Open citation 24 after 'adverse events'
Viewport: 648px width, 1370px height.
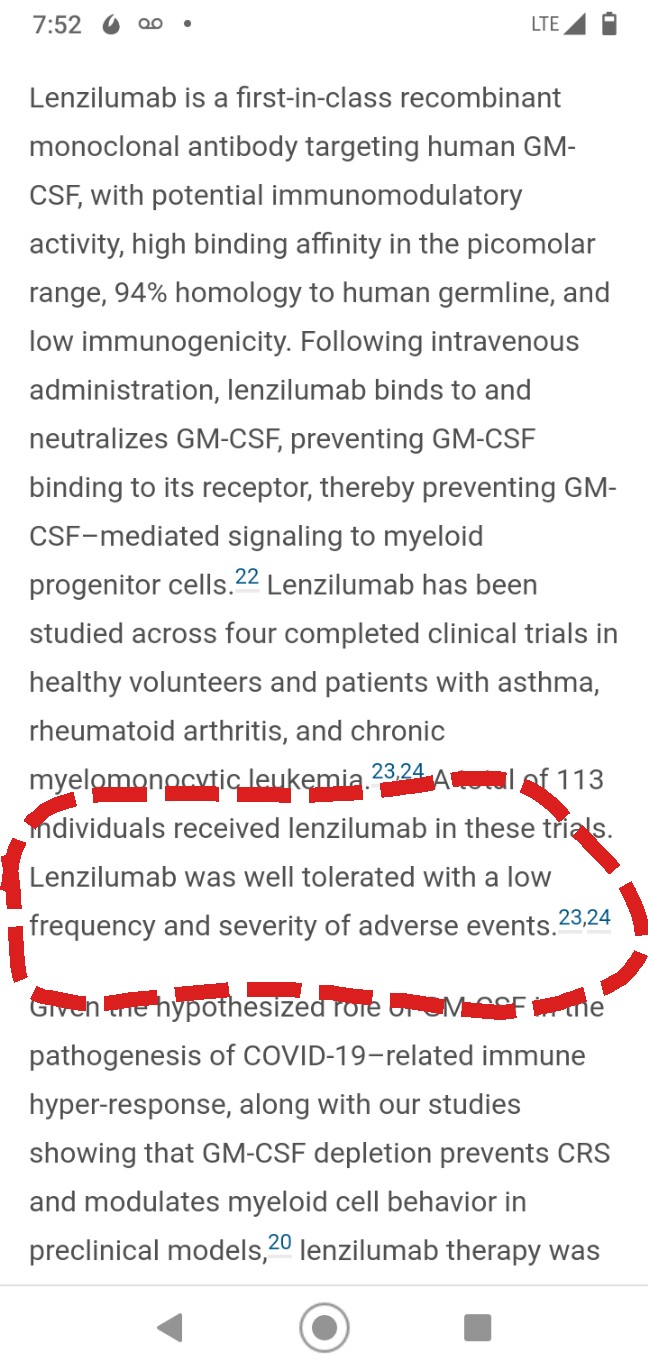(x=598, y=918)
